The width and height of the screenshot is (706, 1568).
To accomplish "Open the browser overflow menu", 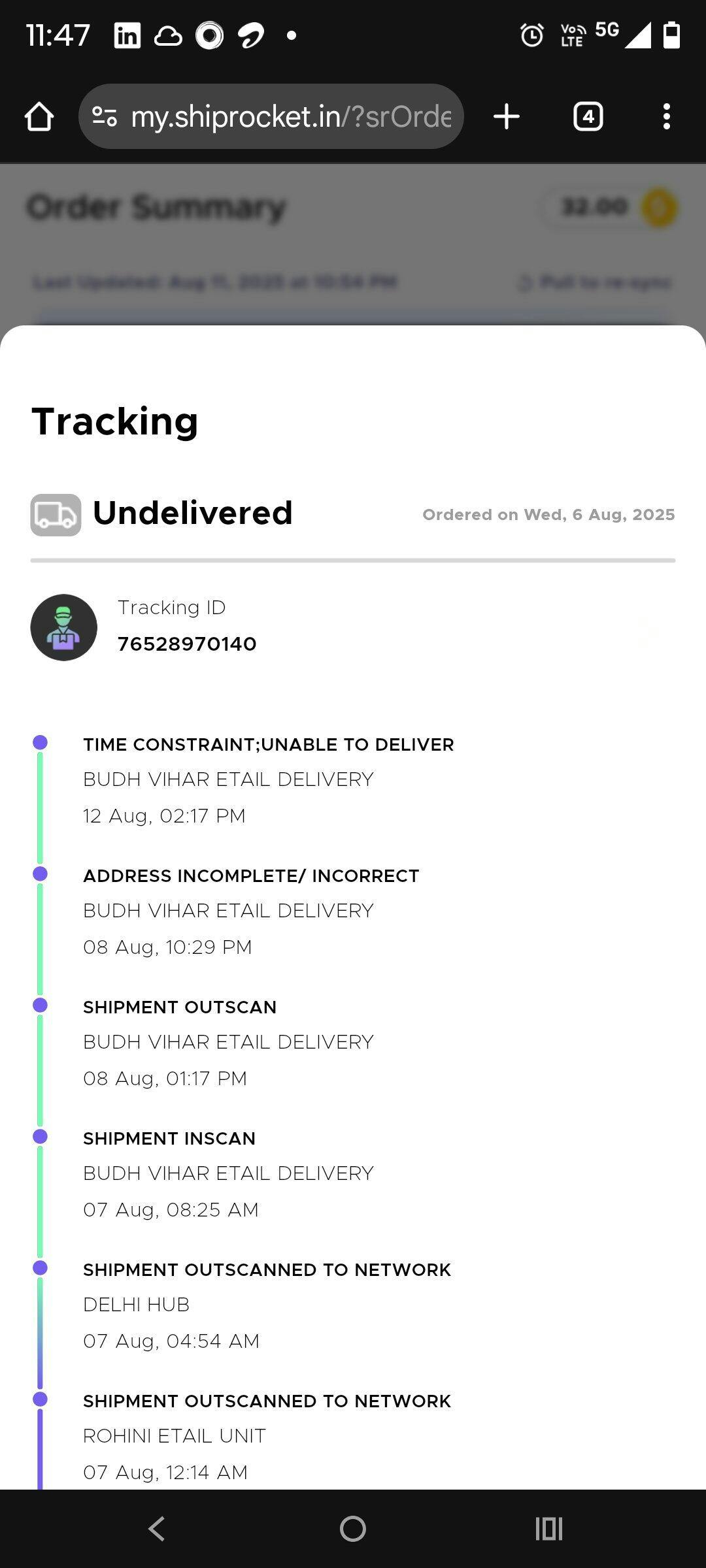I will tap(666, 117).
